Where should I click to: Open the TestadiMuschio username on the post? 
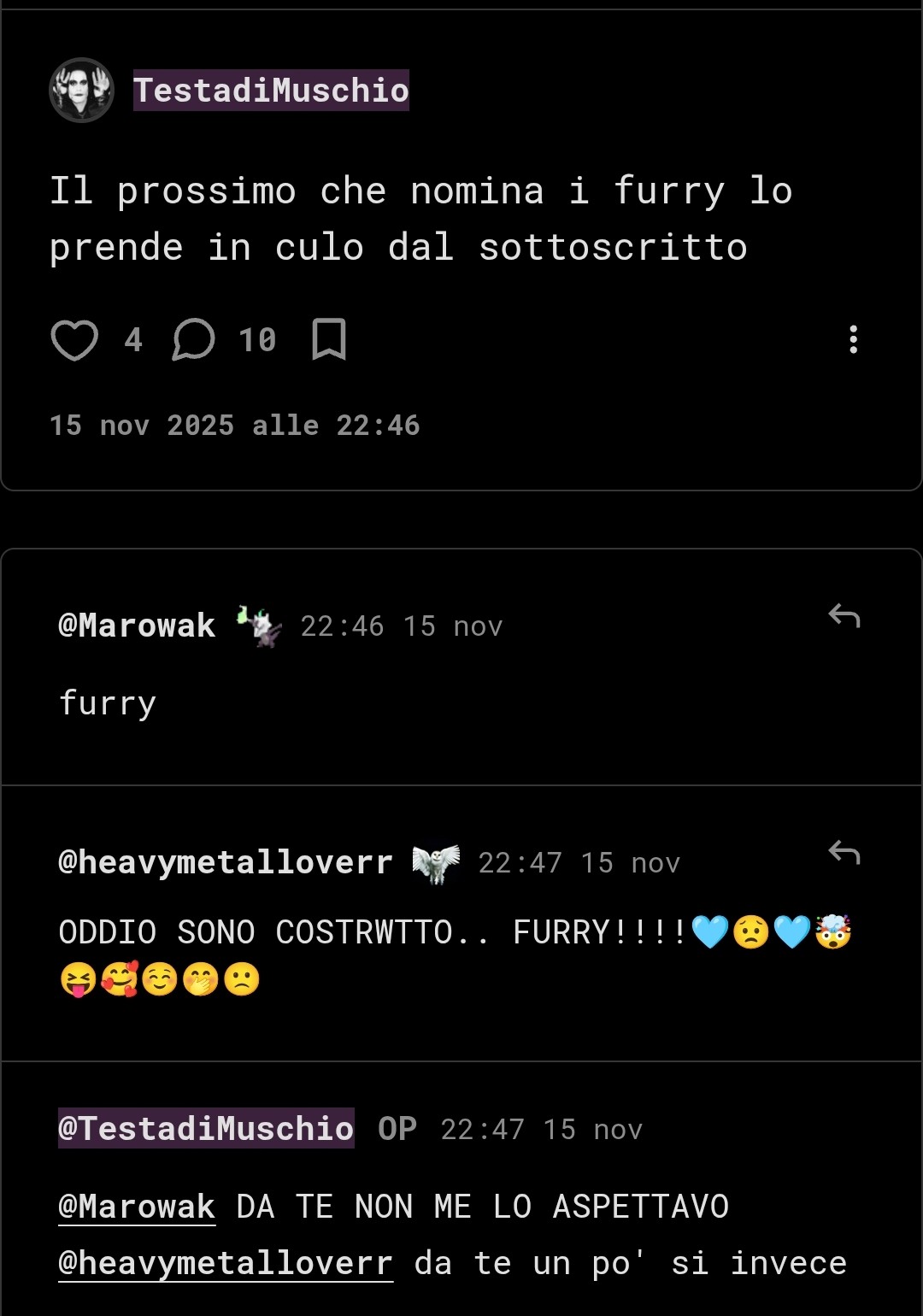tap(271, 91)
